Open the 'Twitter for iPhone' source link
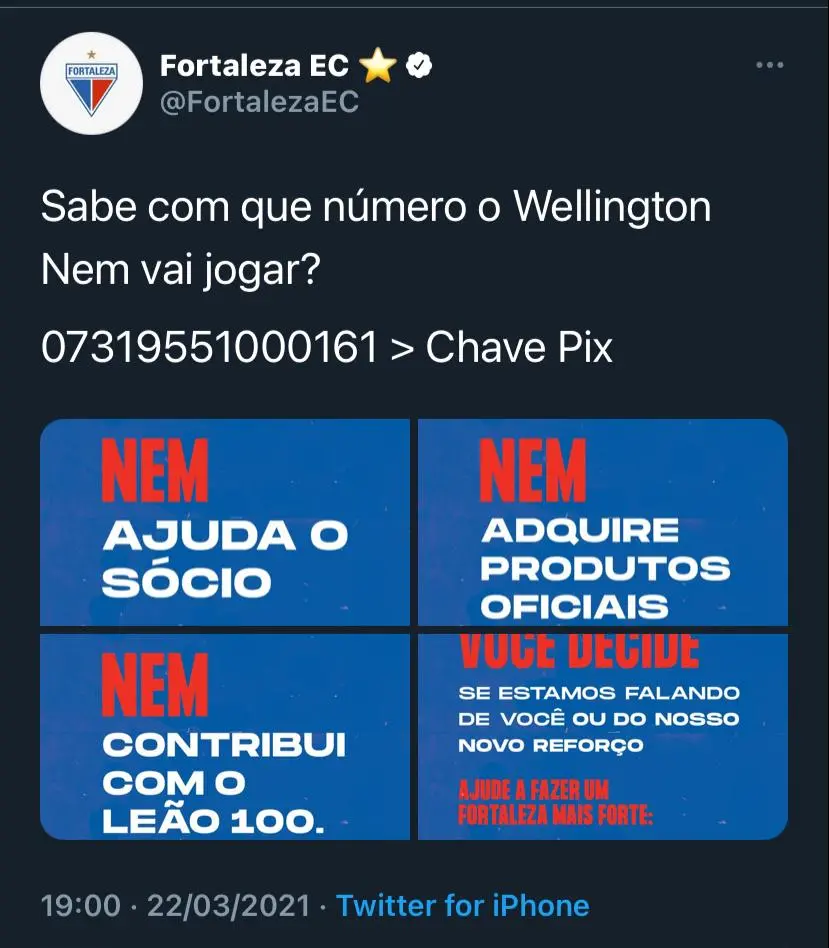The image size is (829, 948). (464, 905)
